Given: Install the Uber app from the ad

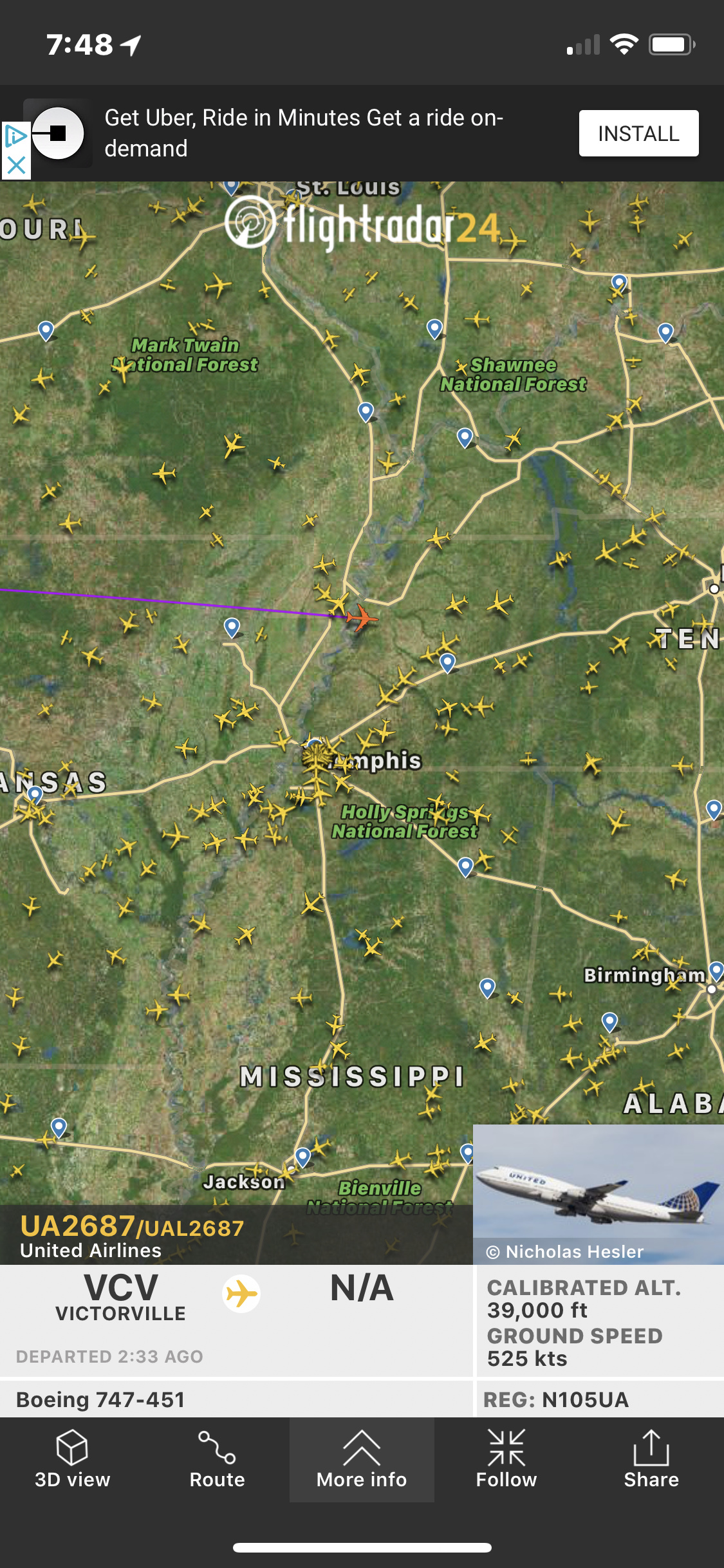Looking at the screenshot, I should click(638, 133).
